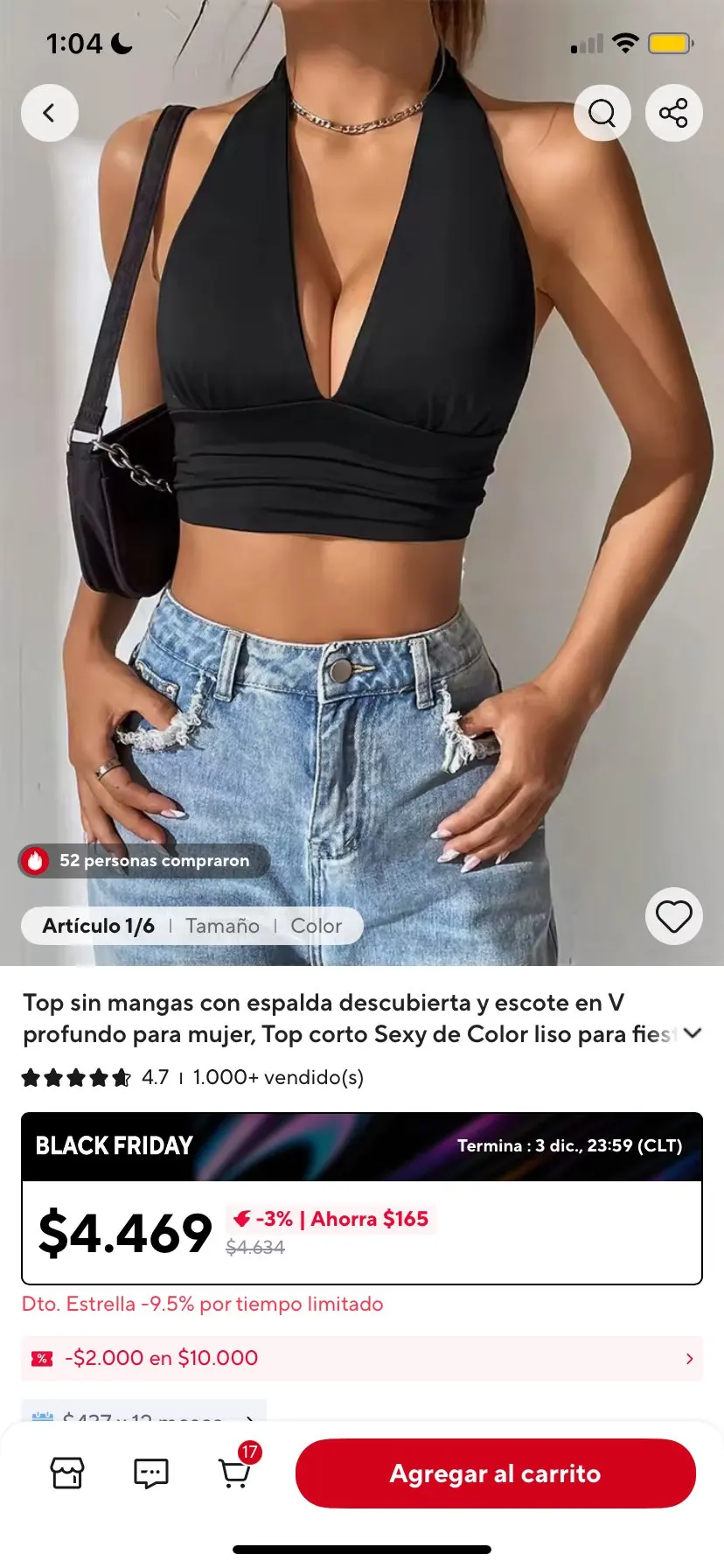
Task: Open the -$2.000 en $10.000 coupon row
Action: point(362,1358)
